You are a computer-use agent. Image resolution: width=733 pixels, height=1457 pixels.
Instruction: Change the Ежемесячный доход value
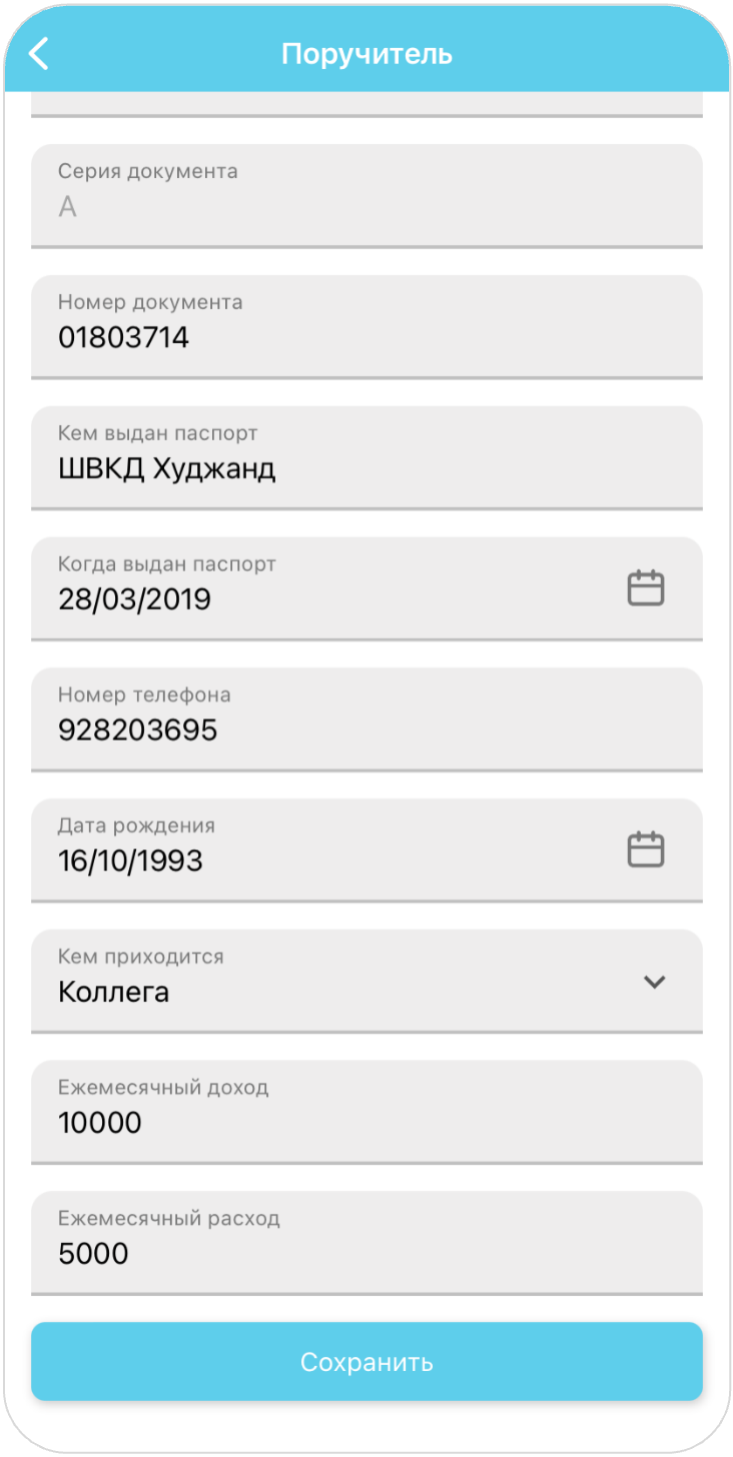366,1111
